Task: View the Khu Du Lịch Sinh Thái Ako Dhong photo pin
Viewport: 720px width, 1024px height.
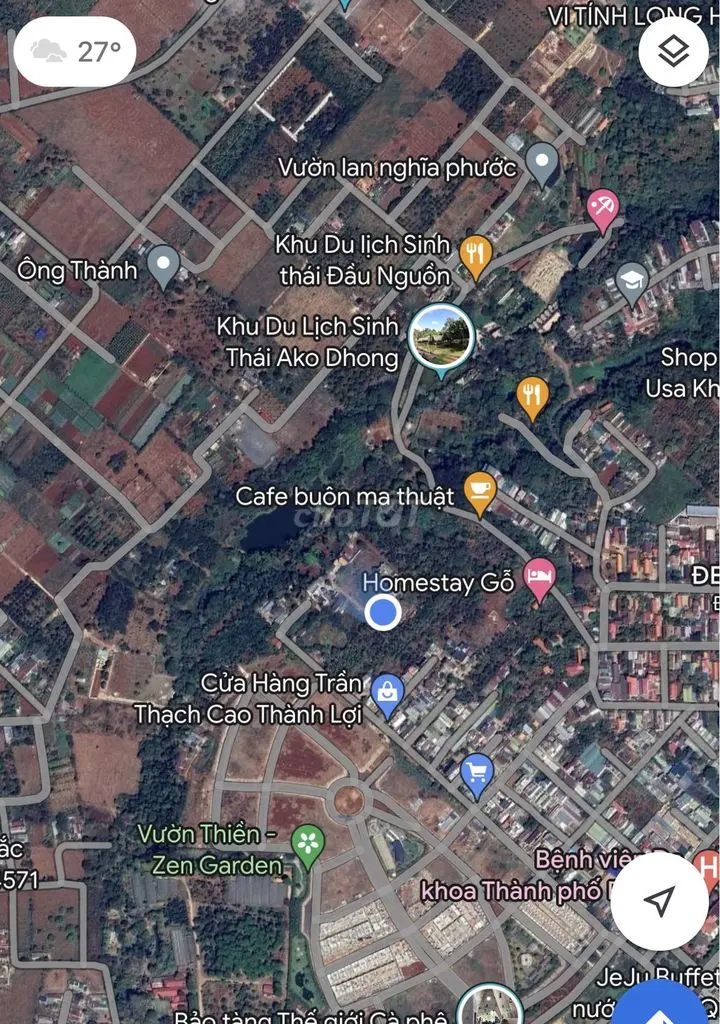Action: click(441, 337)
